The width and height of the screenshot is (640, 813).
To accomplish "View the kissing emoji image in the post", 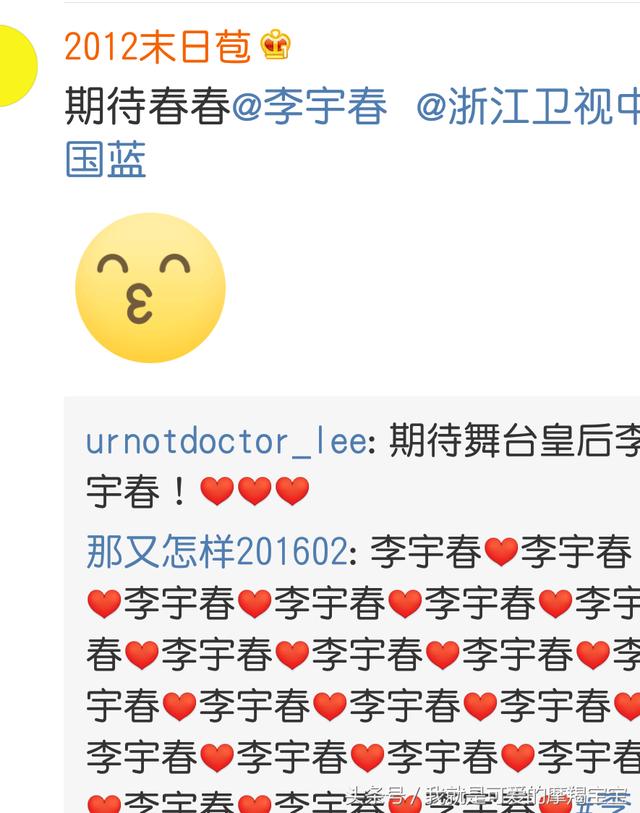I will coord(150,288).
